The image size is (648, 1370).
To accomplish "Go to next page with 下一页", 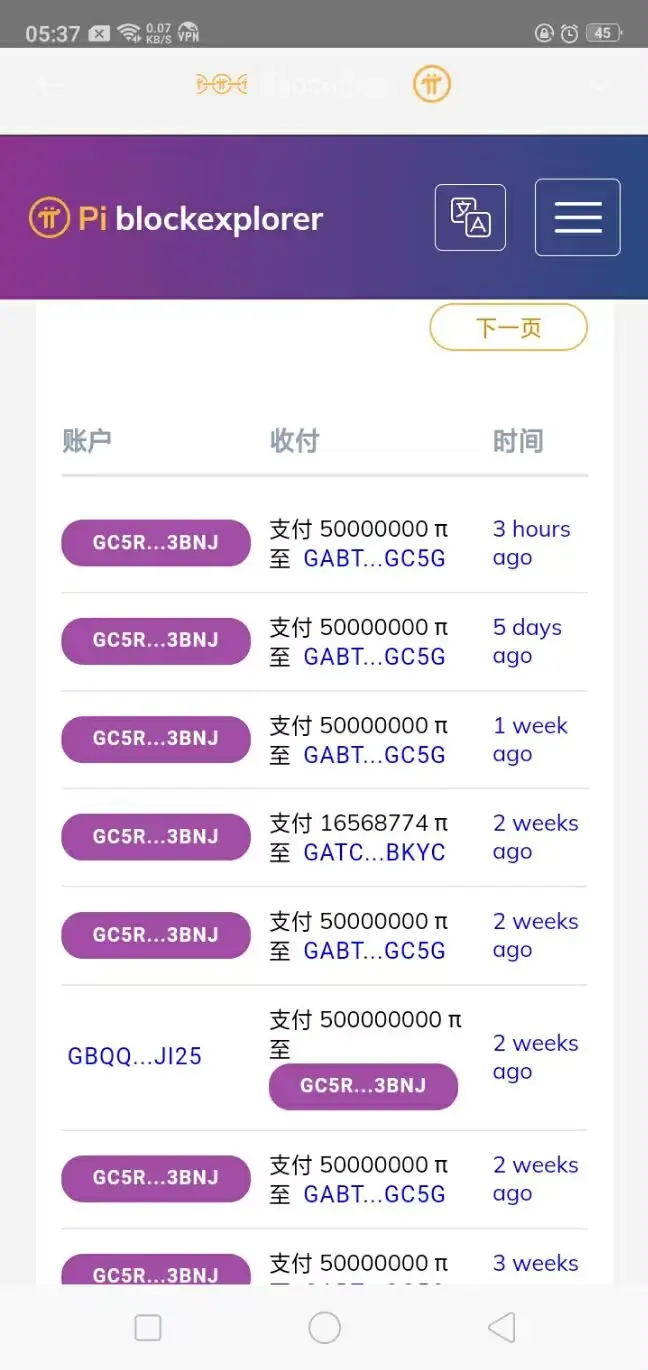I will (x=508, y=327).
